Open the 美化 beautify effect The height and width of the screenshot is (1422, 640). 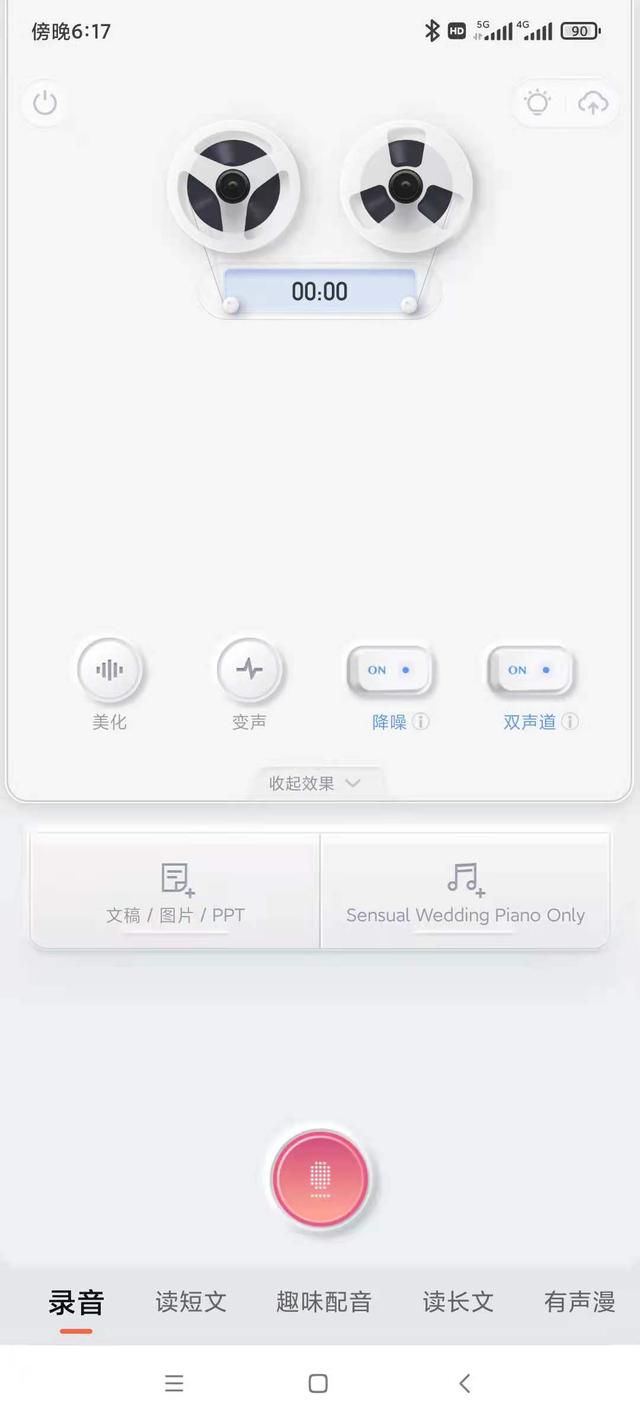[110, 670]
